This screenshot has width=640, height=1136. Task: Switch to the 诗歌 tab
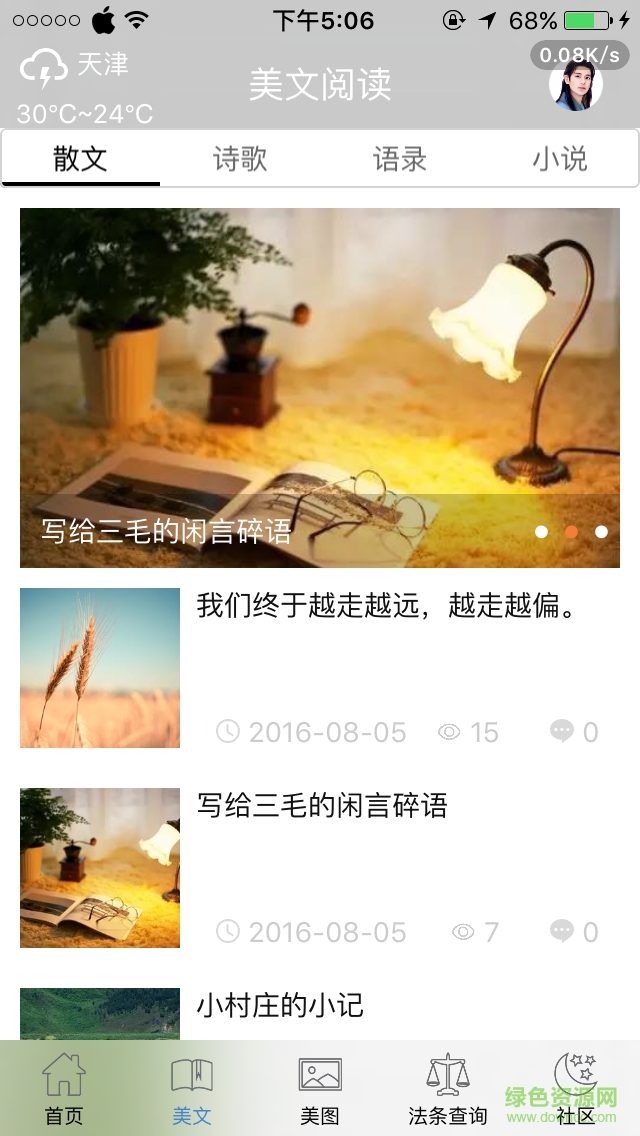(x=240, y=159)
